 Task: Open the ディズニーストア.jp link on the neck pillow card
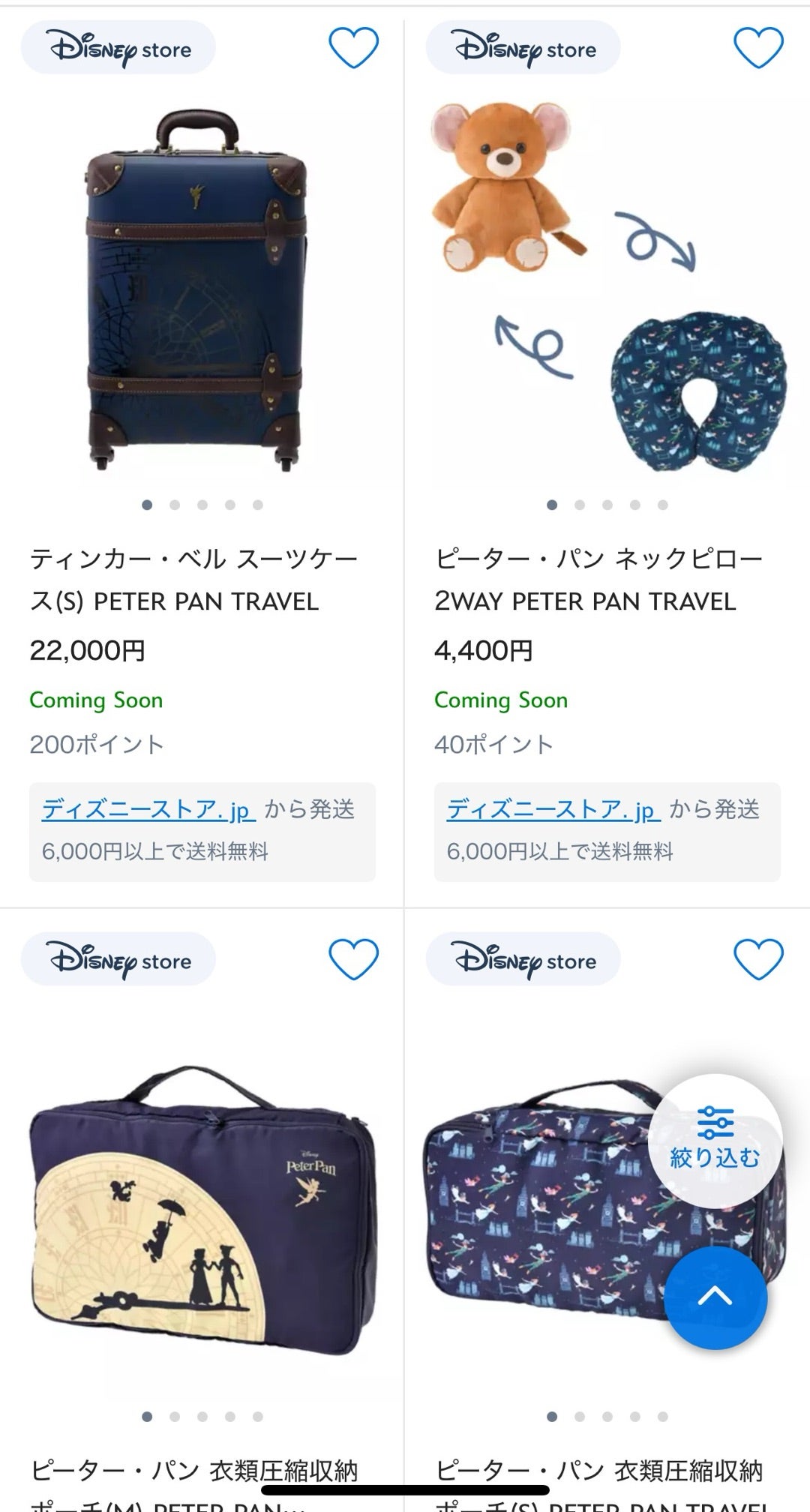click(551, 811)
